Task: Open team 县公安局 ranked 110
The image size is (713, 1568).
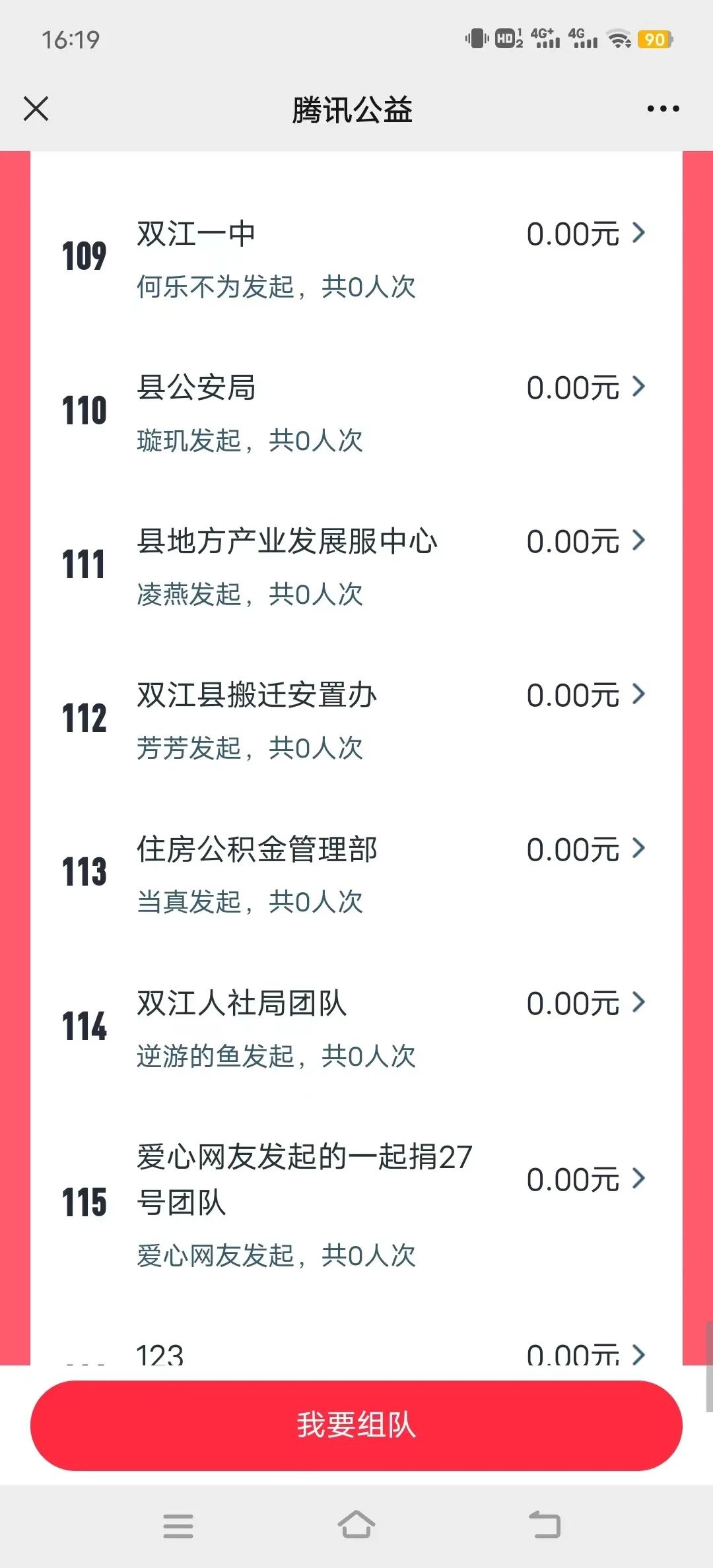Action: point(356,412)
